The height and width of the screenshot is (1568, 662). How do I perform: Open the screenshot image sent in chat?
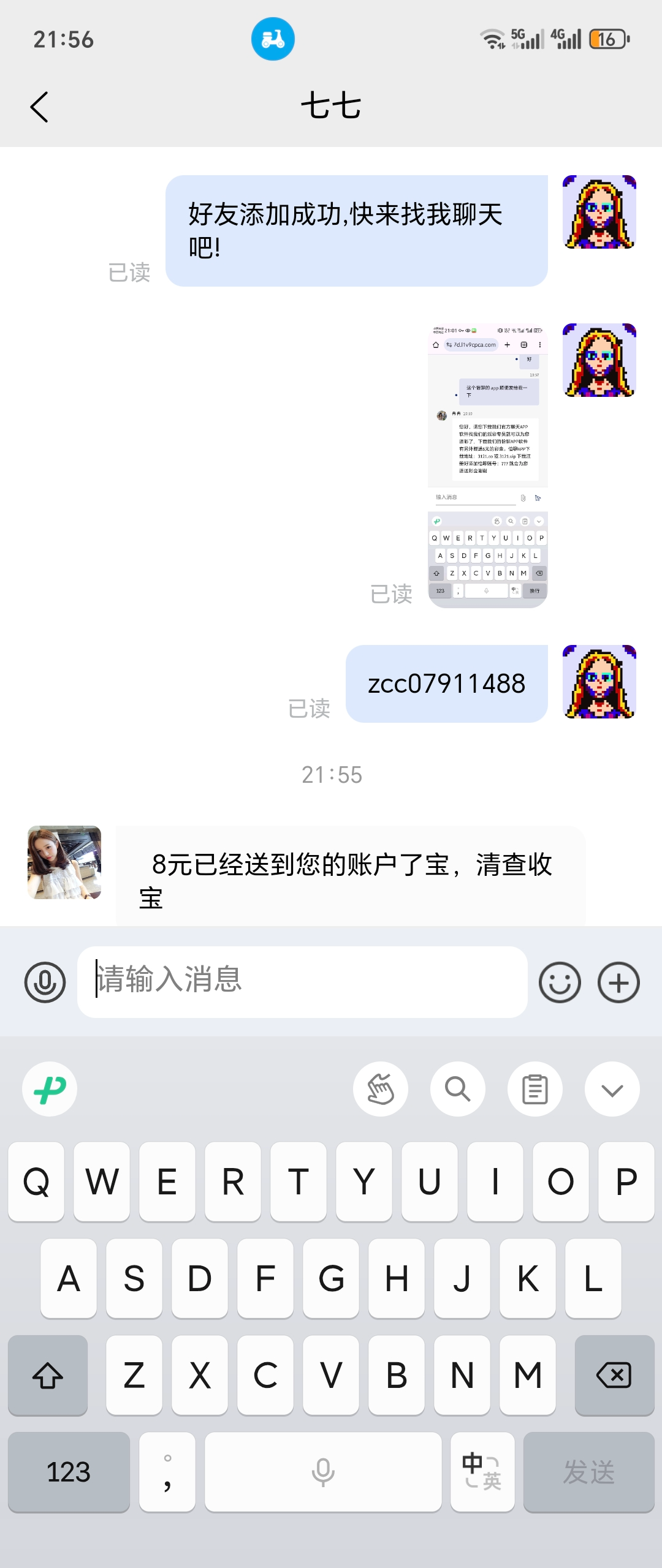[487, 466]
